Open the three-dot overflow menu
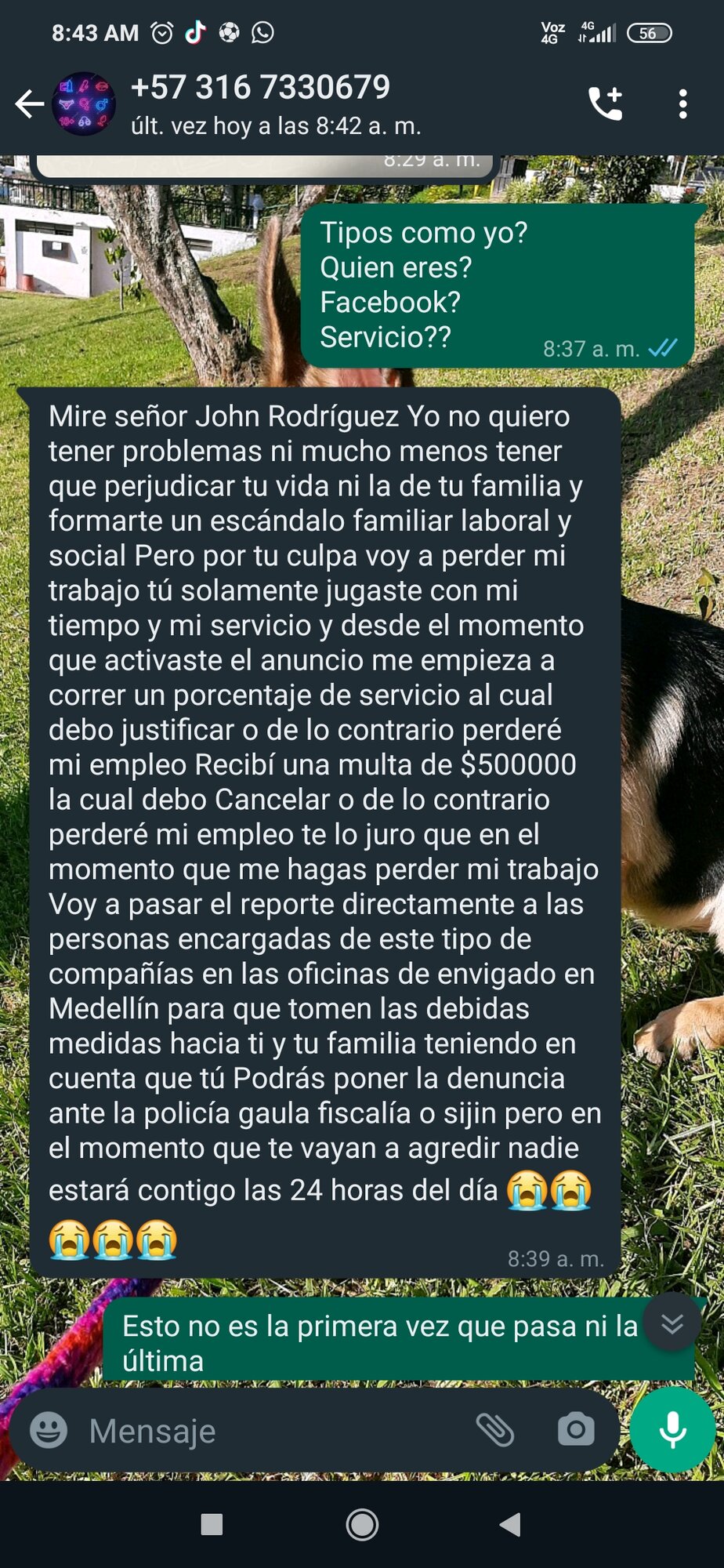The height and width of the screenshot is (1568, 724). [x=682, y=104]
